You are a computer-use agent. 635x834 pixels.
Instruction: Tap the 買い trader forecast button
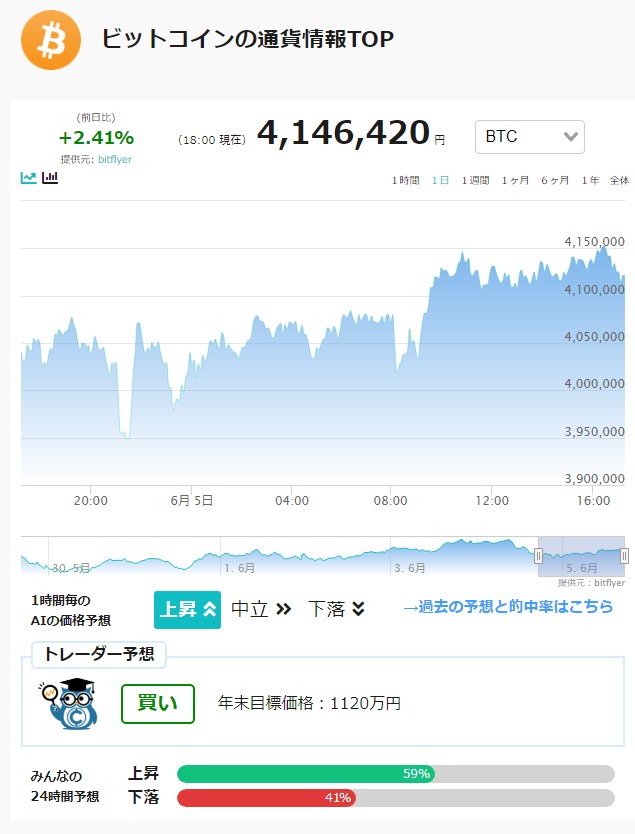click(158, 704)
